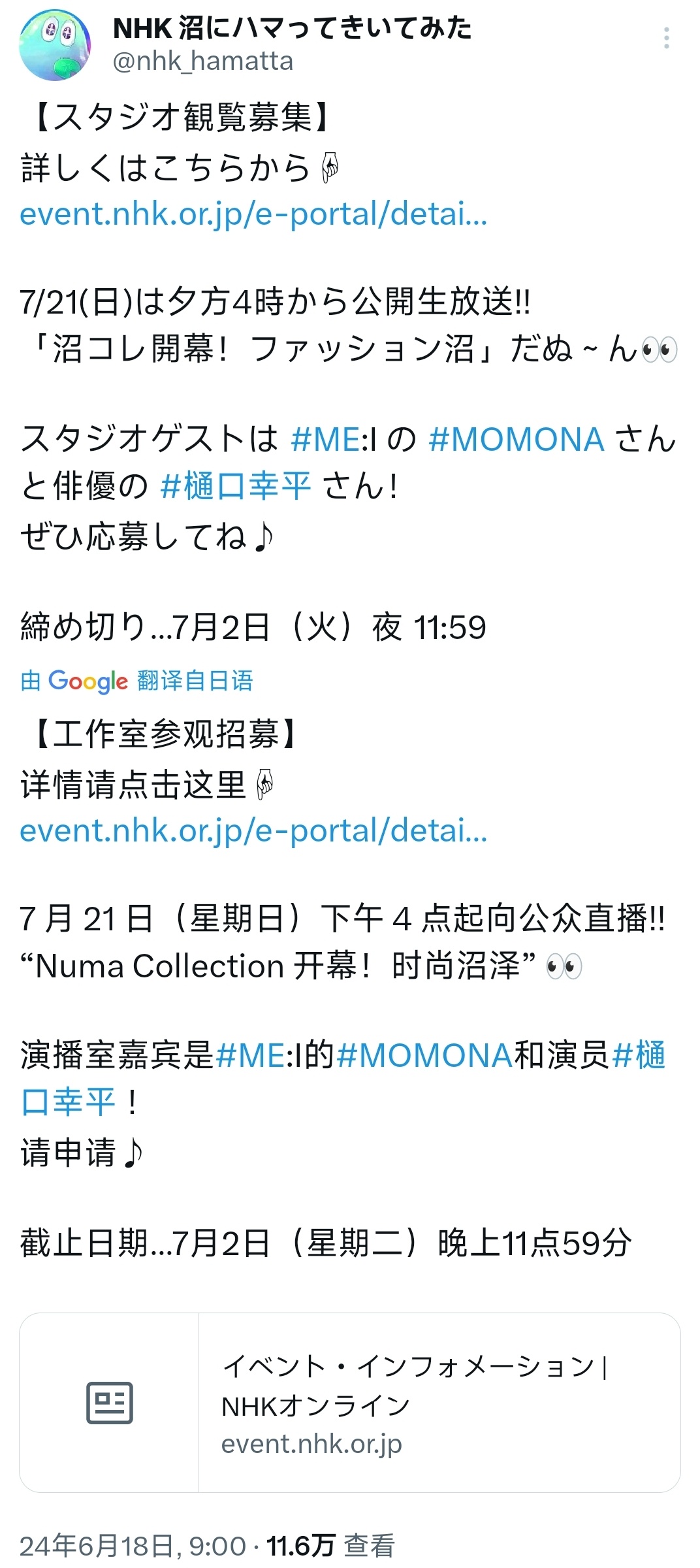Open the @nhk_hamatta account name

coord(203,61)
